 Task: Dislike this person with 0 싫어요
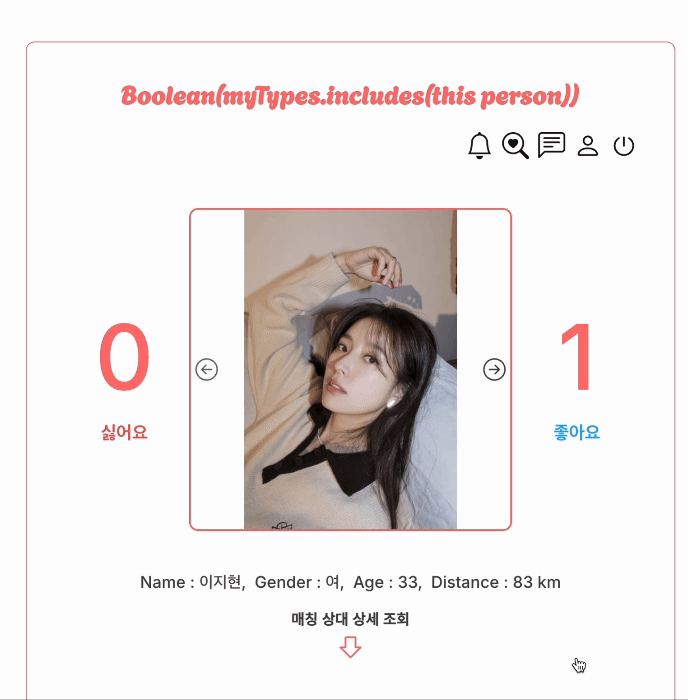(x=125, y=380)
